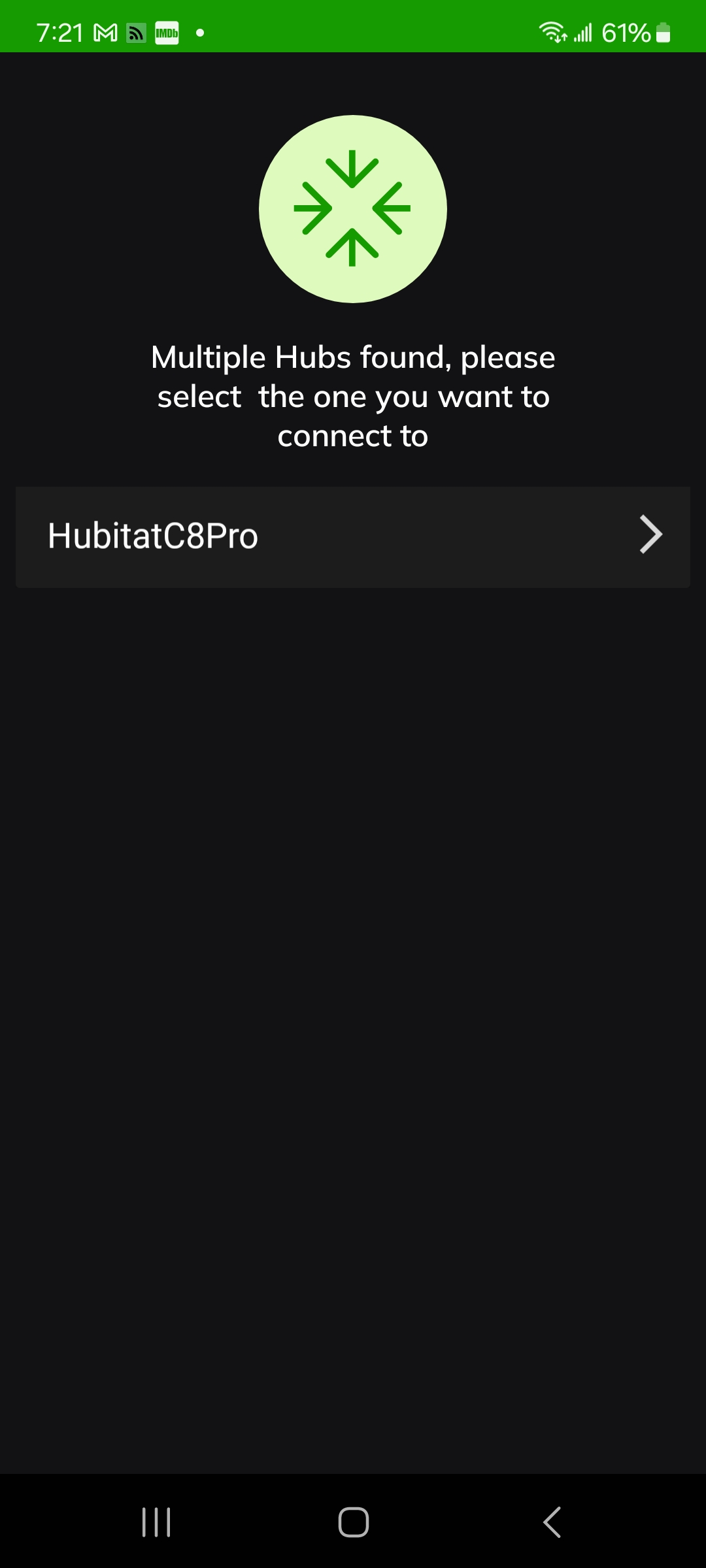This screenshot has width=706, height=1568.
Task: Open the recent apps view
Action: coord(156,1522)
